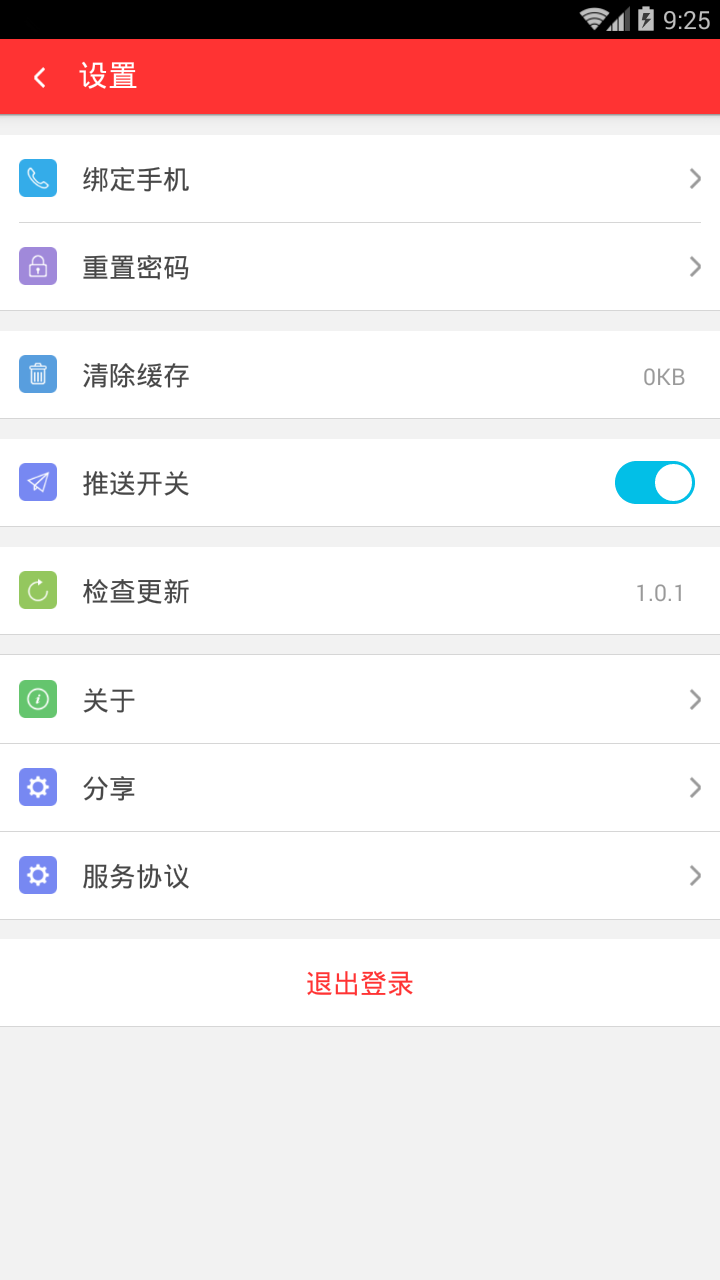Viewport: 720px width, 1280px height.
Task: Open the 绑定手机 setting
Action: (x=360, y=179)
